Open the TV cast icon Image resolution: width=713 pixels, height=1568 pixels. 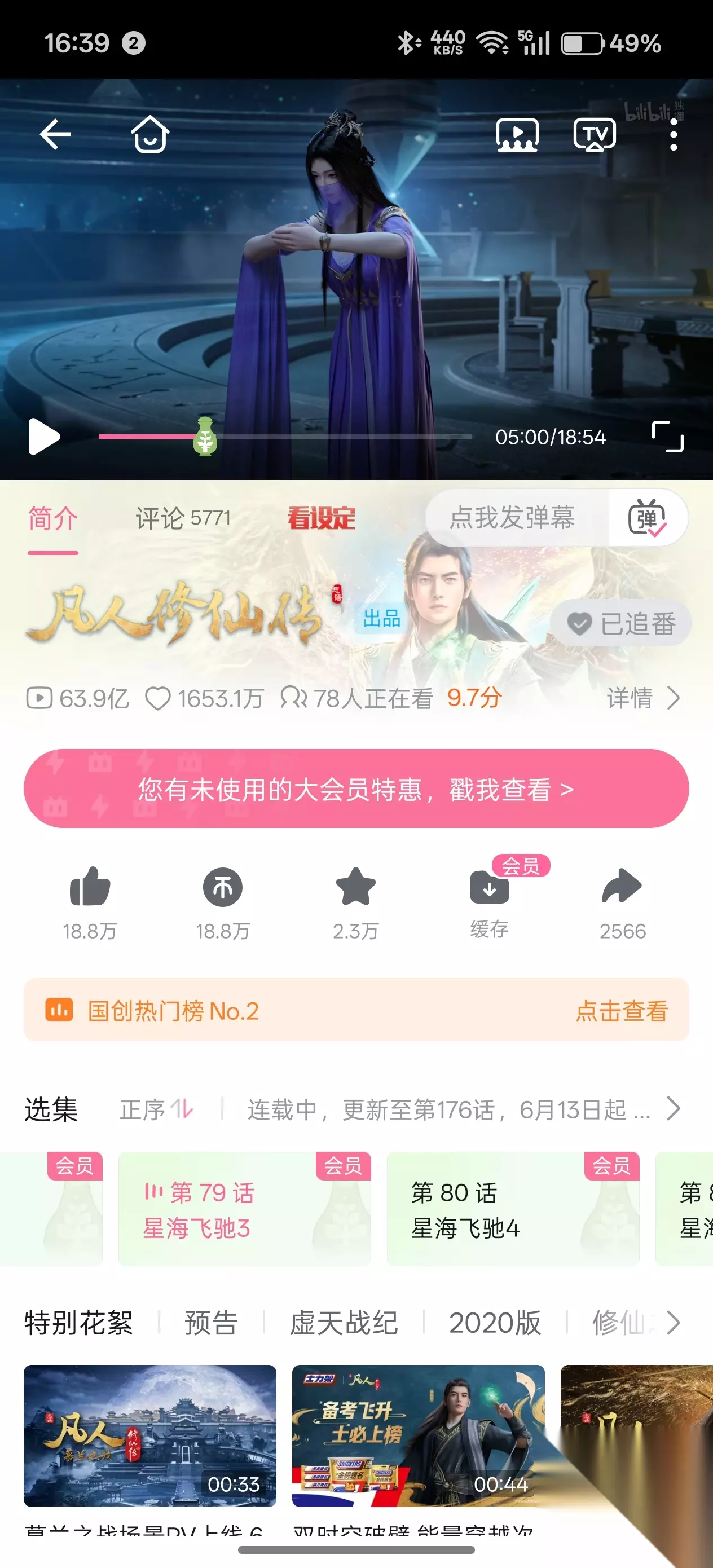595,135
